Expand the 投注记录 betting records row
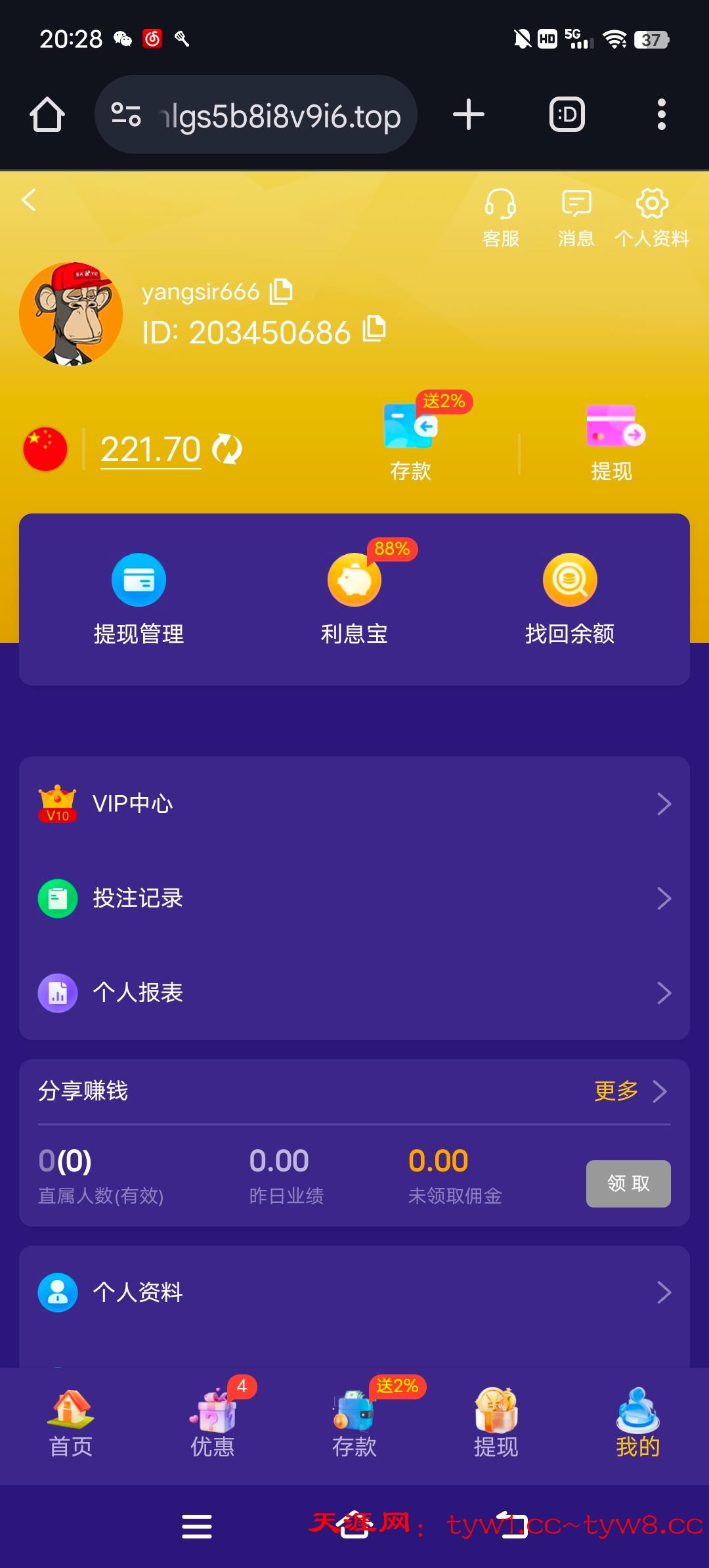Image resolution: width=709 pixels, height=1568 pixels. tap(354, 898)
